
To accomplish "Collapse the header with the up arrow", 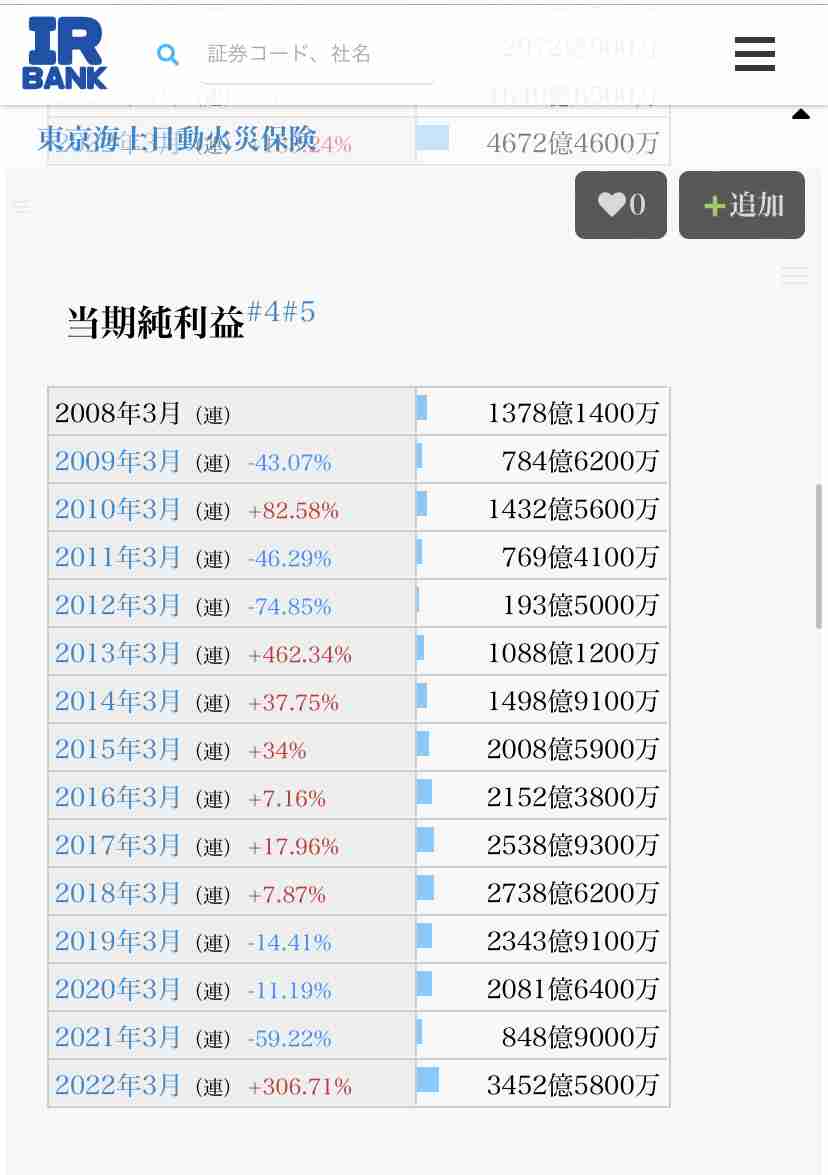I will tap(800, 115).
